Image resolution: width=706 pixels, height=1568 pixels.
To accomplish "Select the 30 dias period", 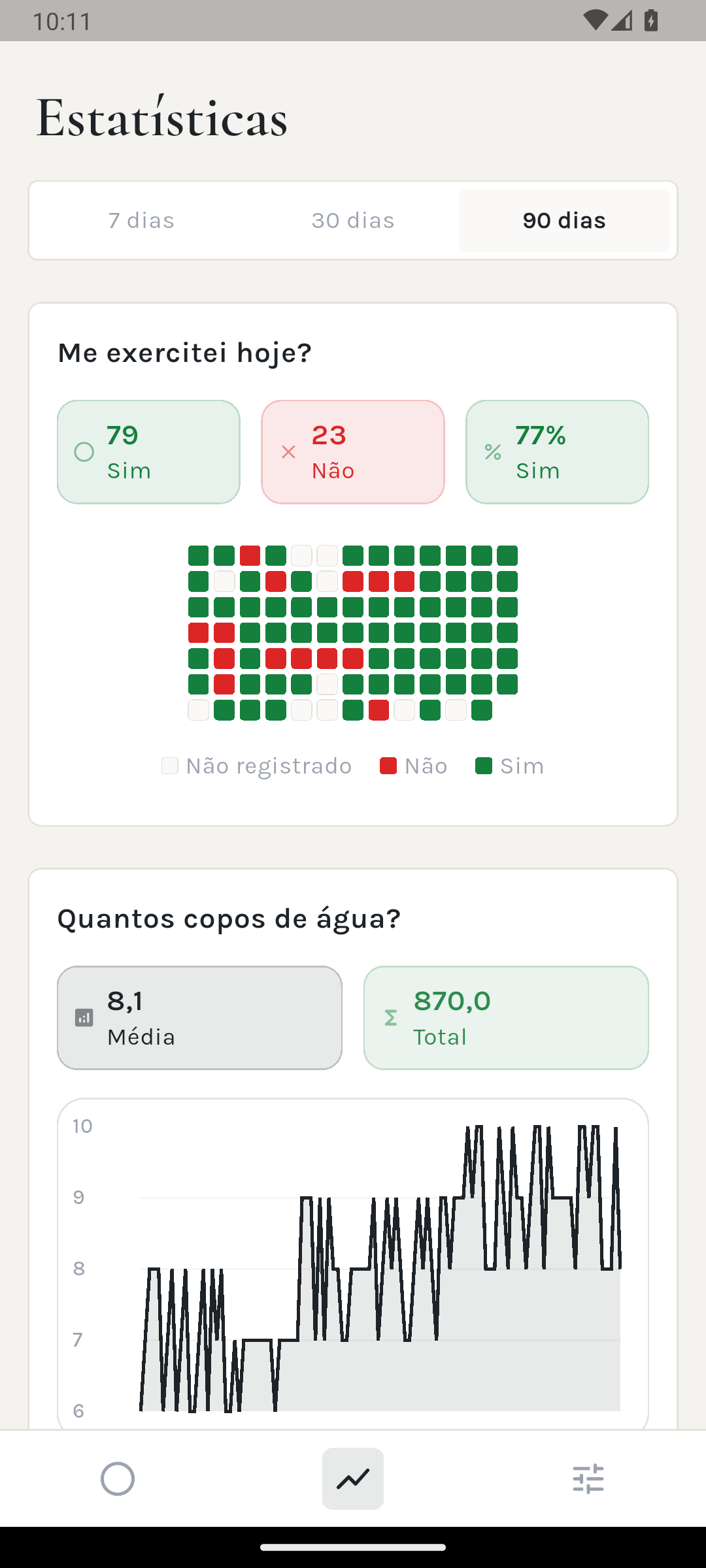I will click(353, 221).
